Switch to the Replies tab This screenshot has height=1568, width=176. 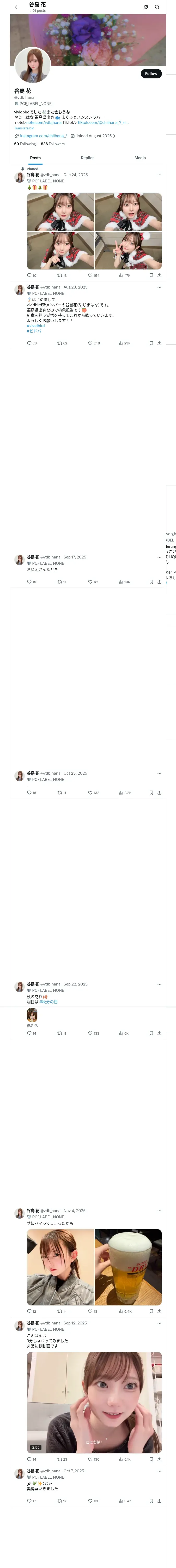87,158
